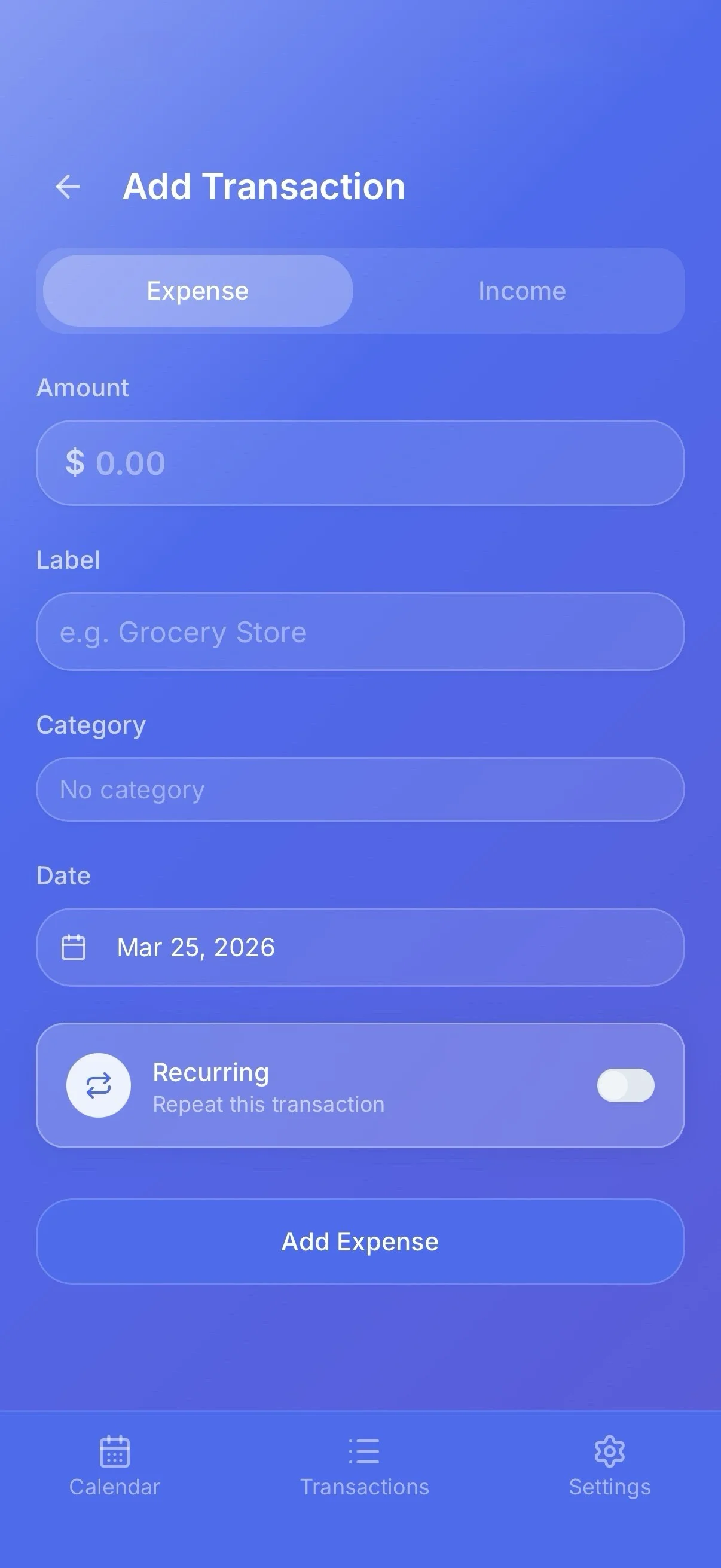This screenshot has height=1568, width=721.
Task: Click the Settings label in bottom bar
Action: click(x=609, y=1487)
